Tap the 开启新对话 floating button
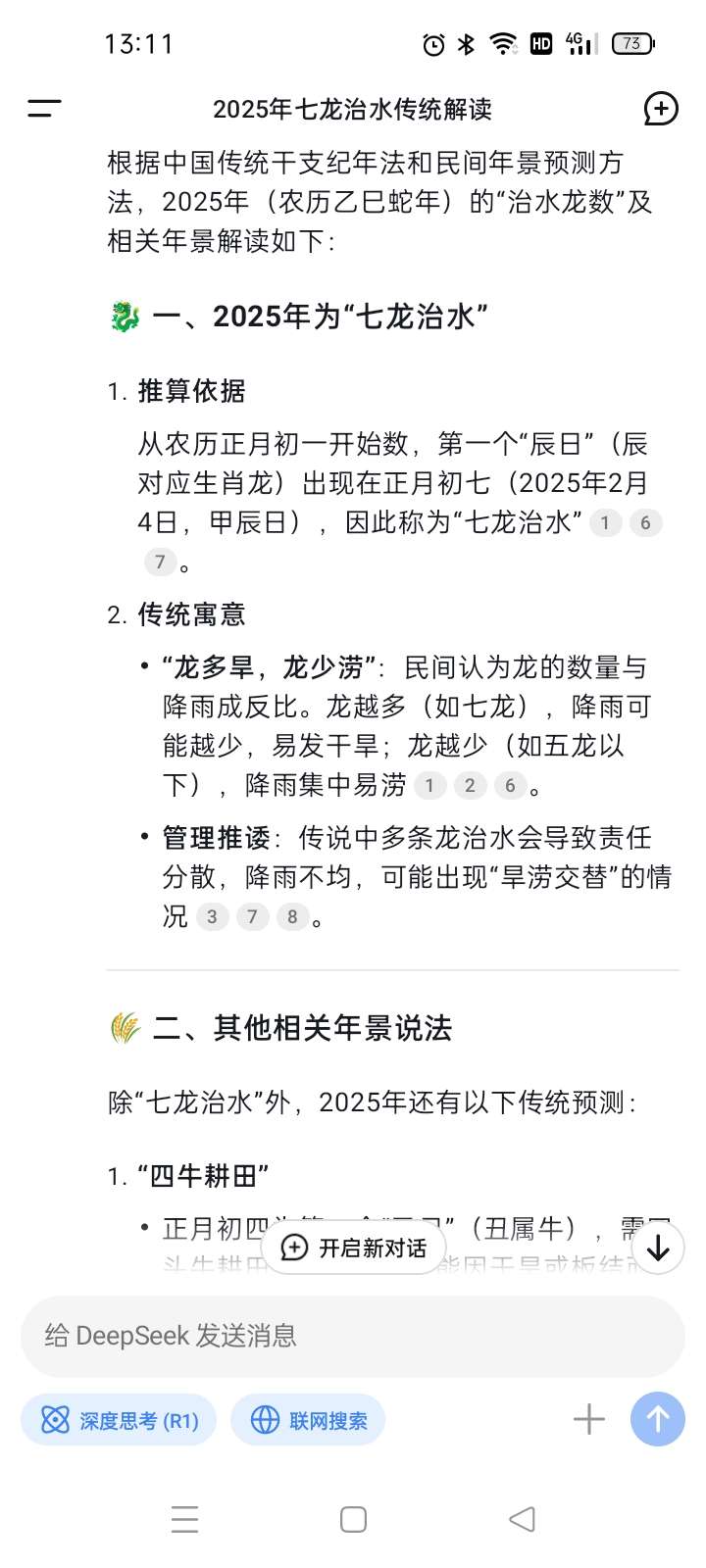The width and height of the screenshot is (706, 1568). pyautogui.click(x=354, y=1248)
